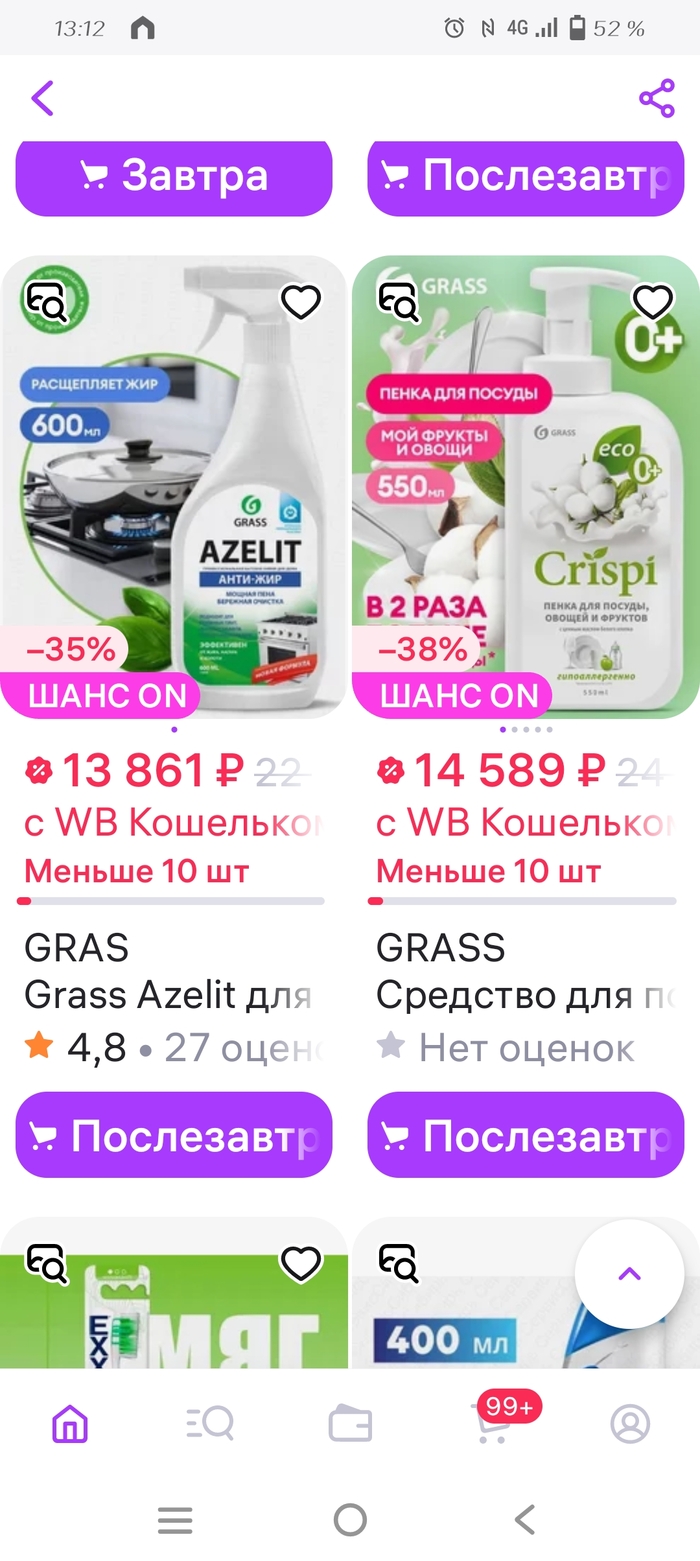Image resolution: width=700 pixels, height=1561 pixels.
Task: Jump back to top of the list
Action: pyautogui.click(x=629, y=1274)
